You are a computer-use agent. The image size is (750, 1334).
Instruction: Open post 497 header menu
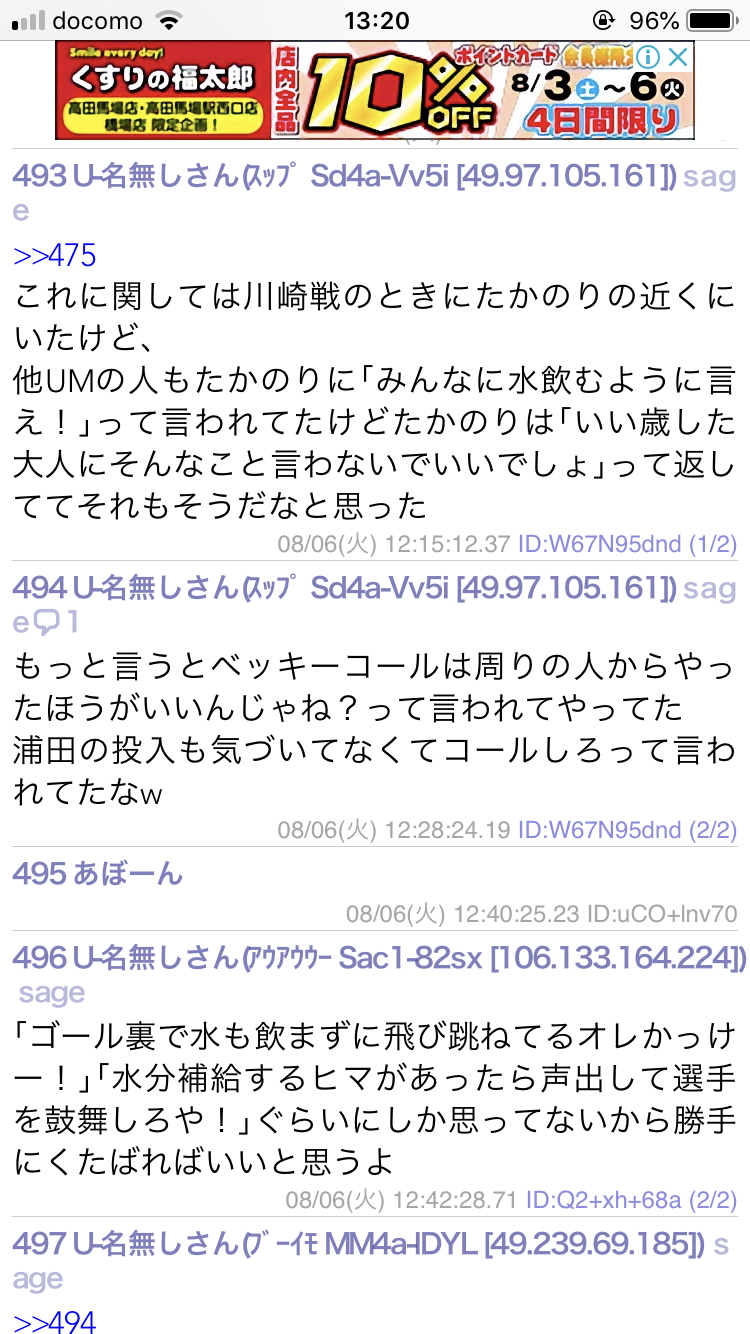coord(355,1244)
